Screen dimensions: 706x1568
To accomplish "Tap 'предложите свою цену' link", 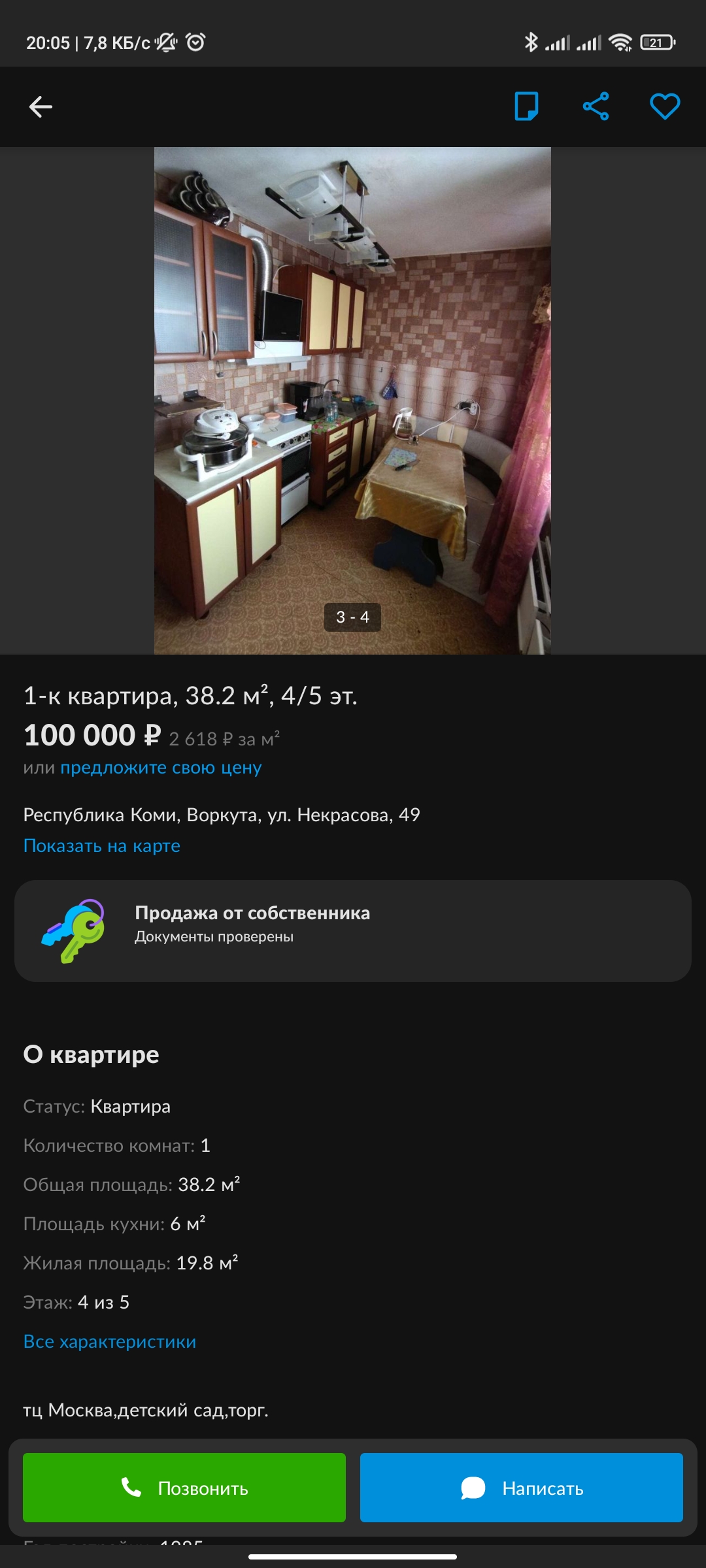I will pos(161,768).
